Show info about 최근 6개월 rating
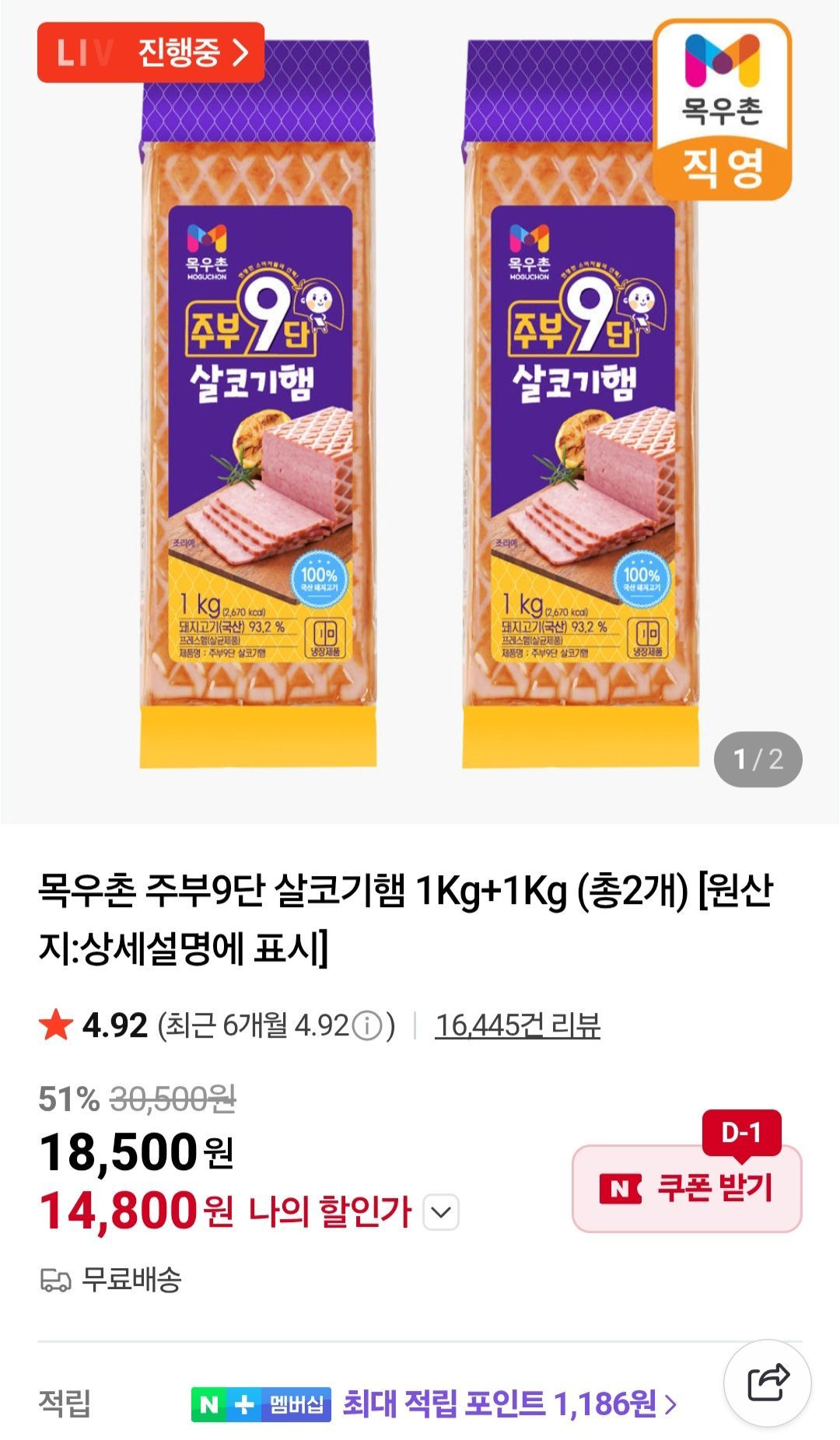Image resolution: width=840 pixels, height=1440 pixels. point(367,1026)
